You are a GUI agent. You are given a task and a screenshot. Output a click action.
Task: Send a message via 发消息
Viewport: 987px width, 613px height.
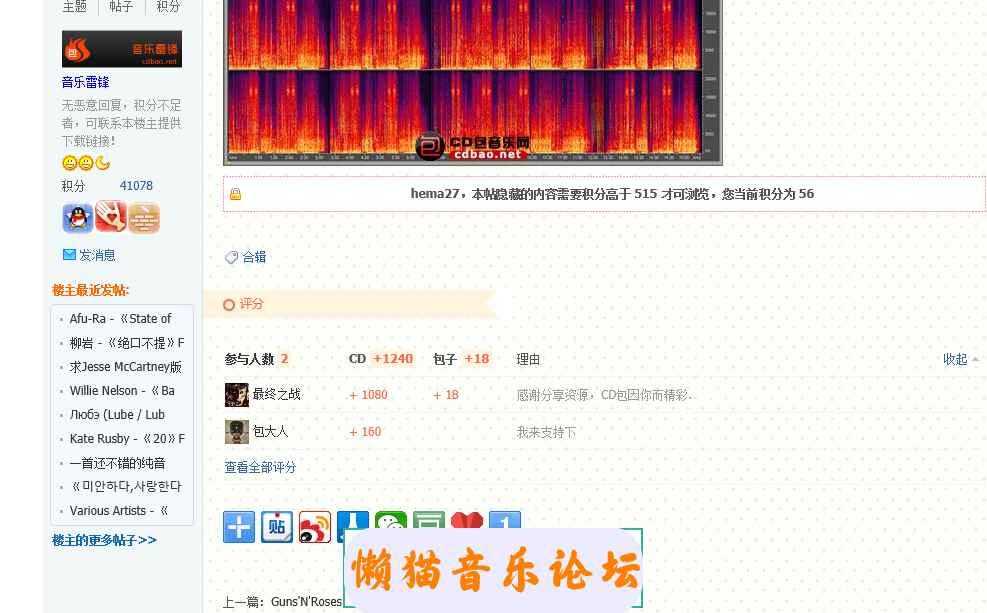click(x=96, y=255)
